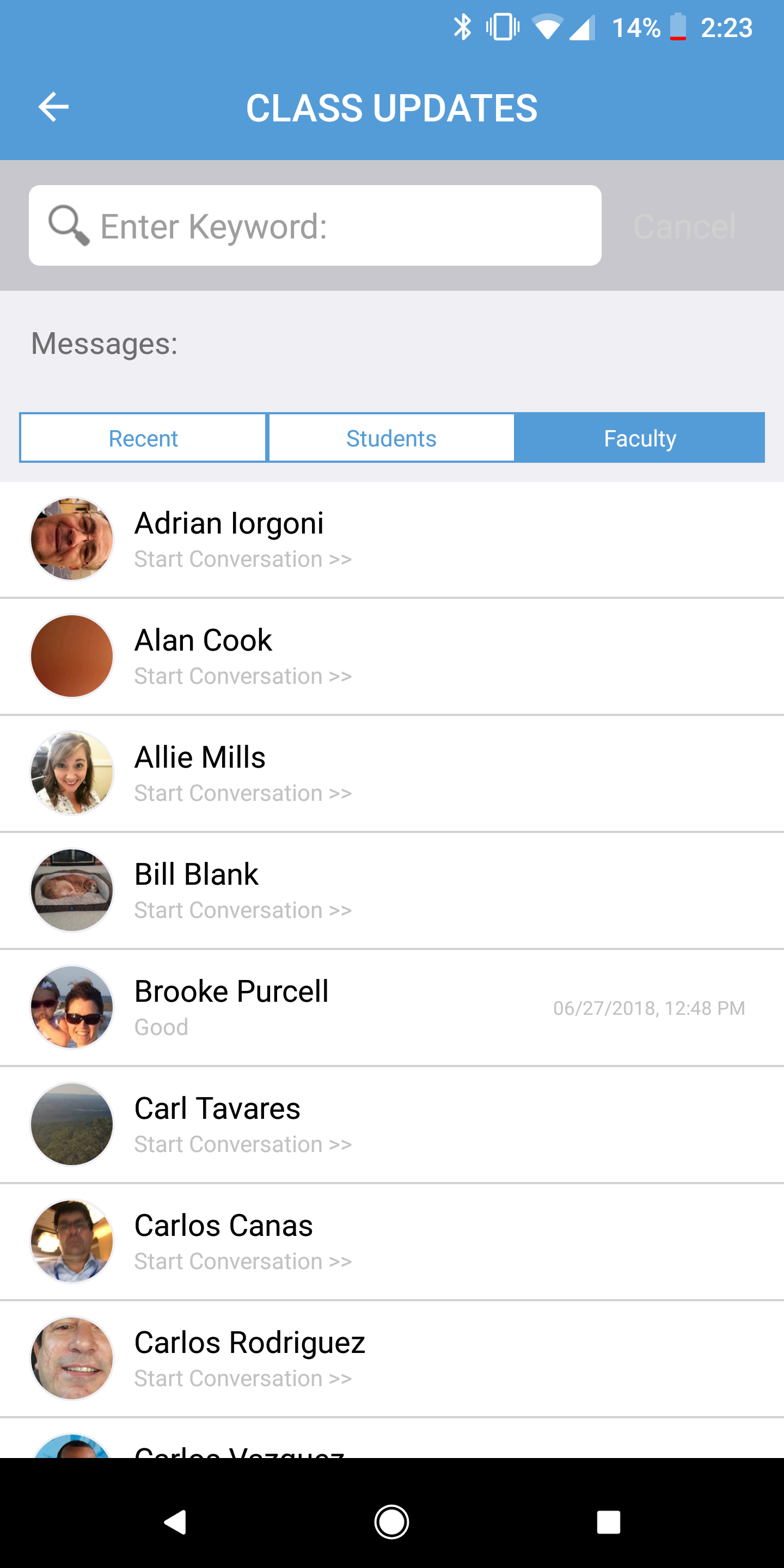Open recent apps from navigation bar
The image size is (784, 1568).
click(x=608, y=1522)
